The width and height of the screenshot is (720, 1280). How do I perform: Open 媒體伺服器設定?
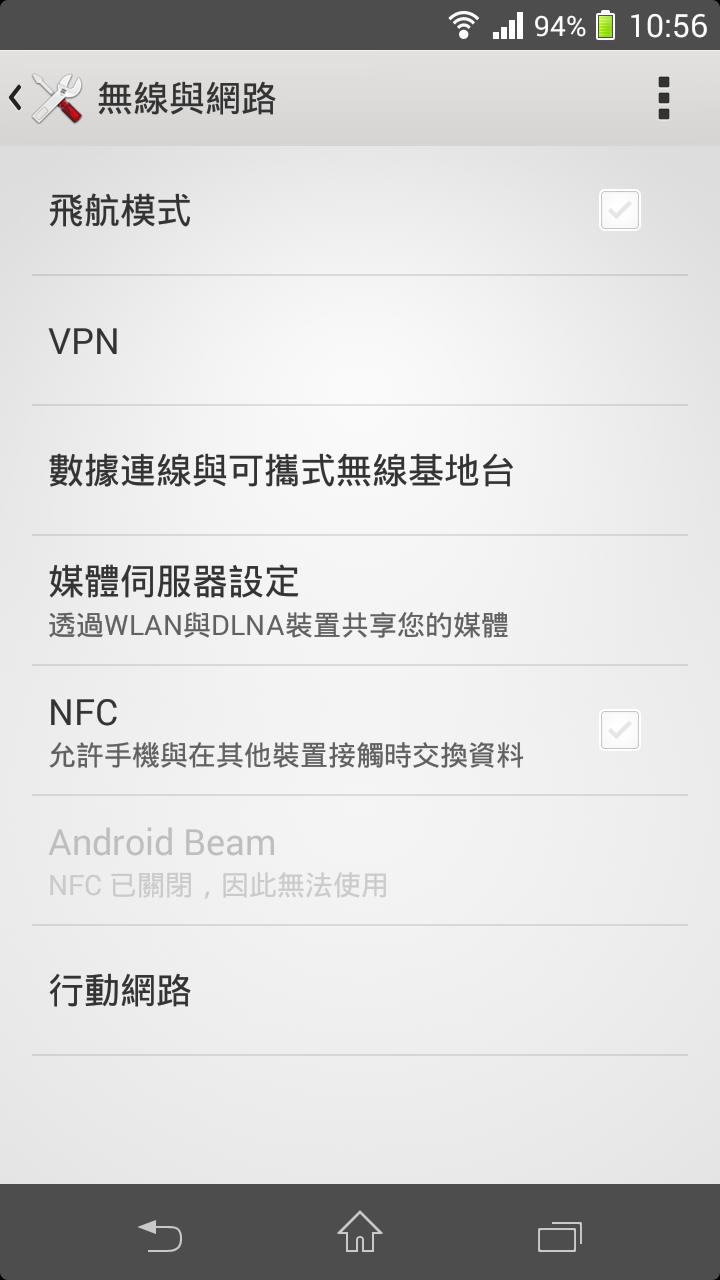pyautogui.click(x=360, y=601)
